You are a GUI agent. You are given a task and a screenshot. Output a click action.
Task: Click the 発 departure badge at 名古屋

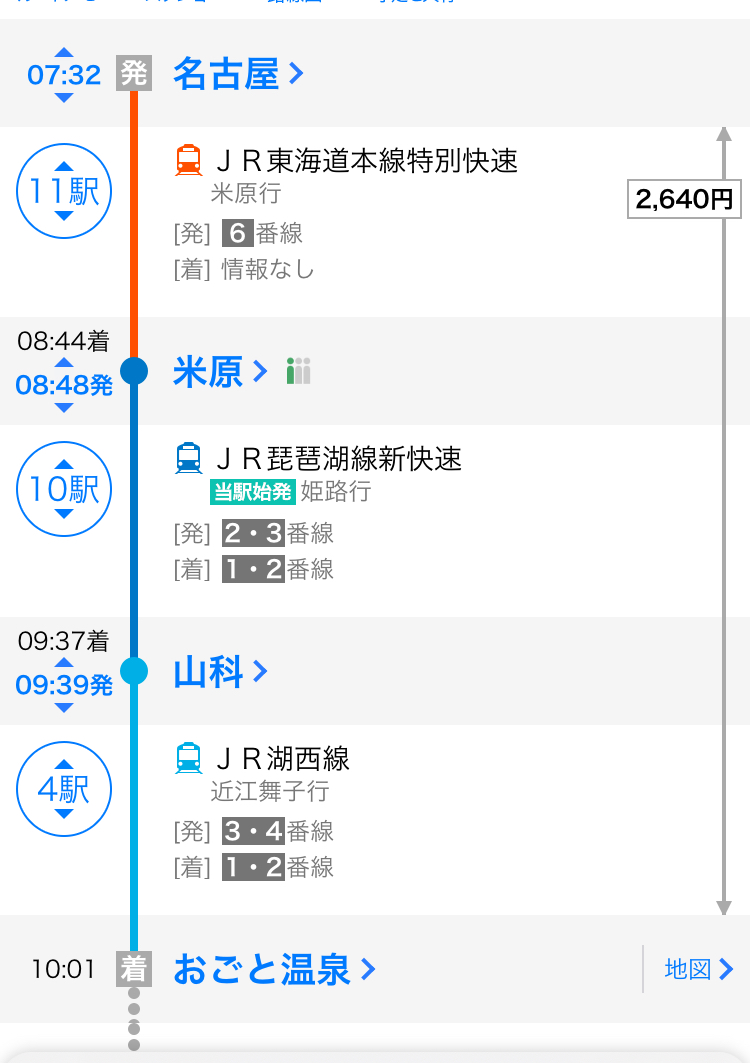[133, 73]
